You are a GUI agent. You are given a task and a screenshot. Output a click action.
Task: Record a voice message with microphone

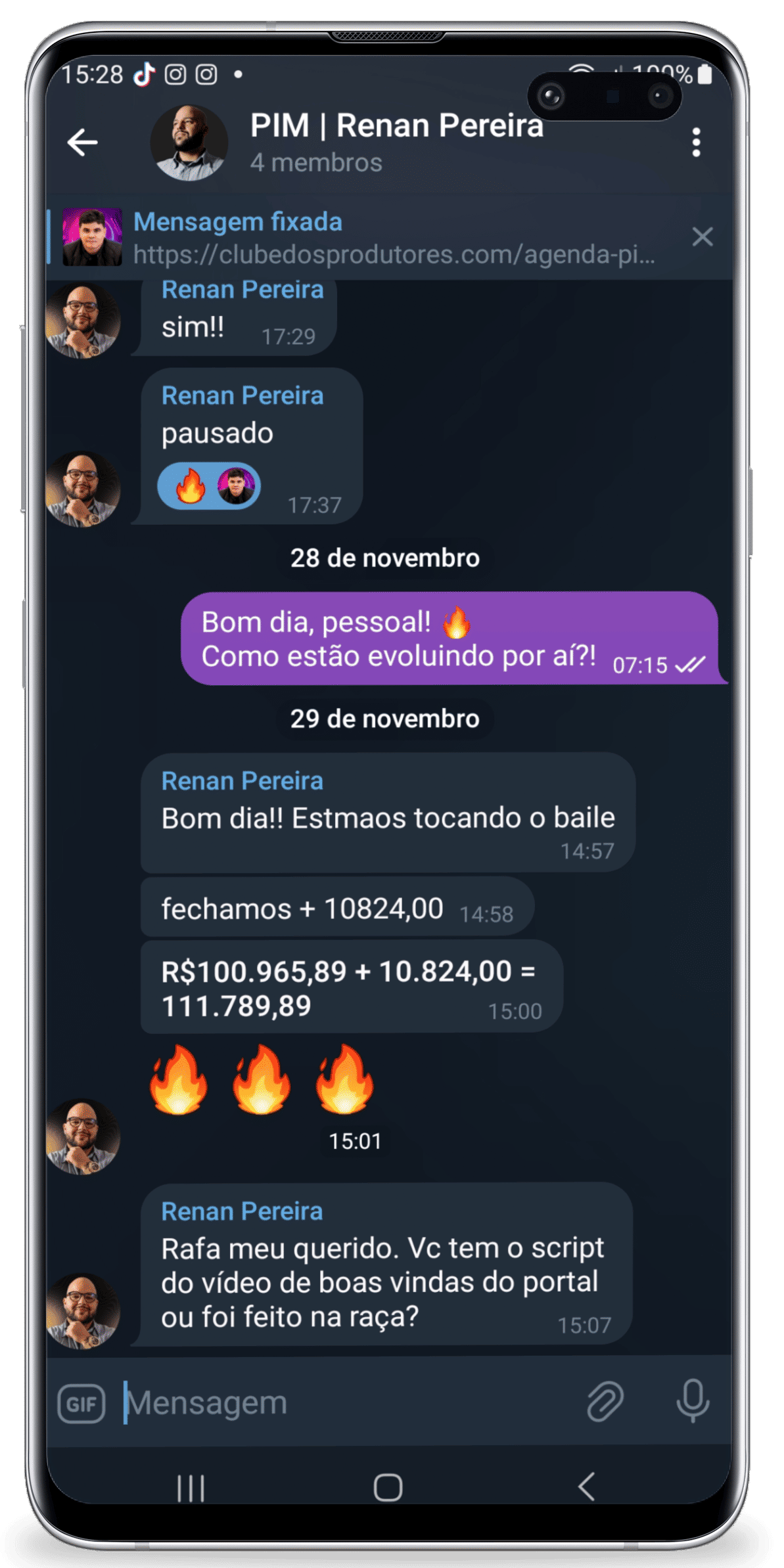coord(693,1402)
